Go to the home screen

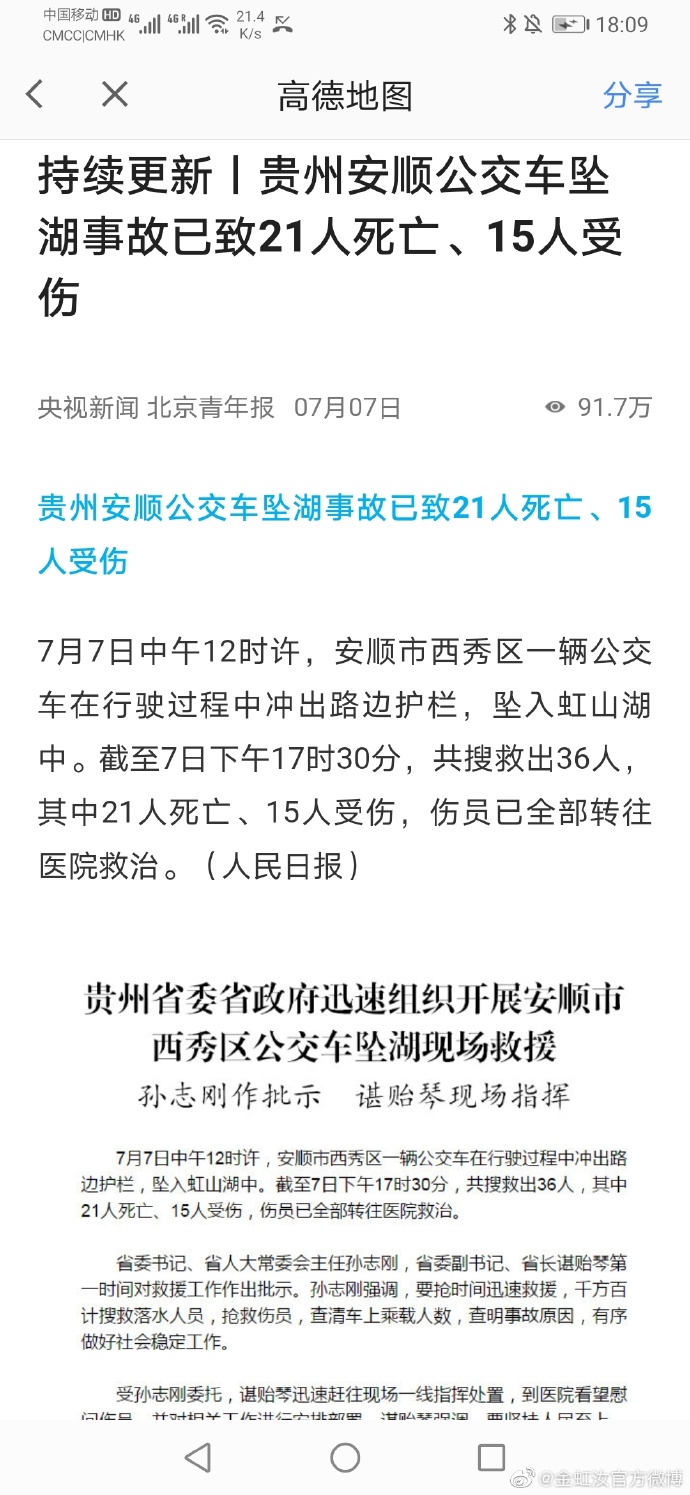click(345, 1457)
